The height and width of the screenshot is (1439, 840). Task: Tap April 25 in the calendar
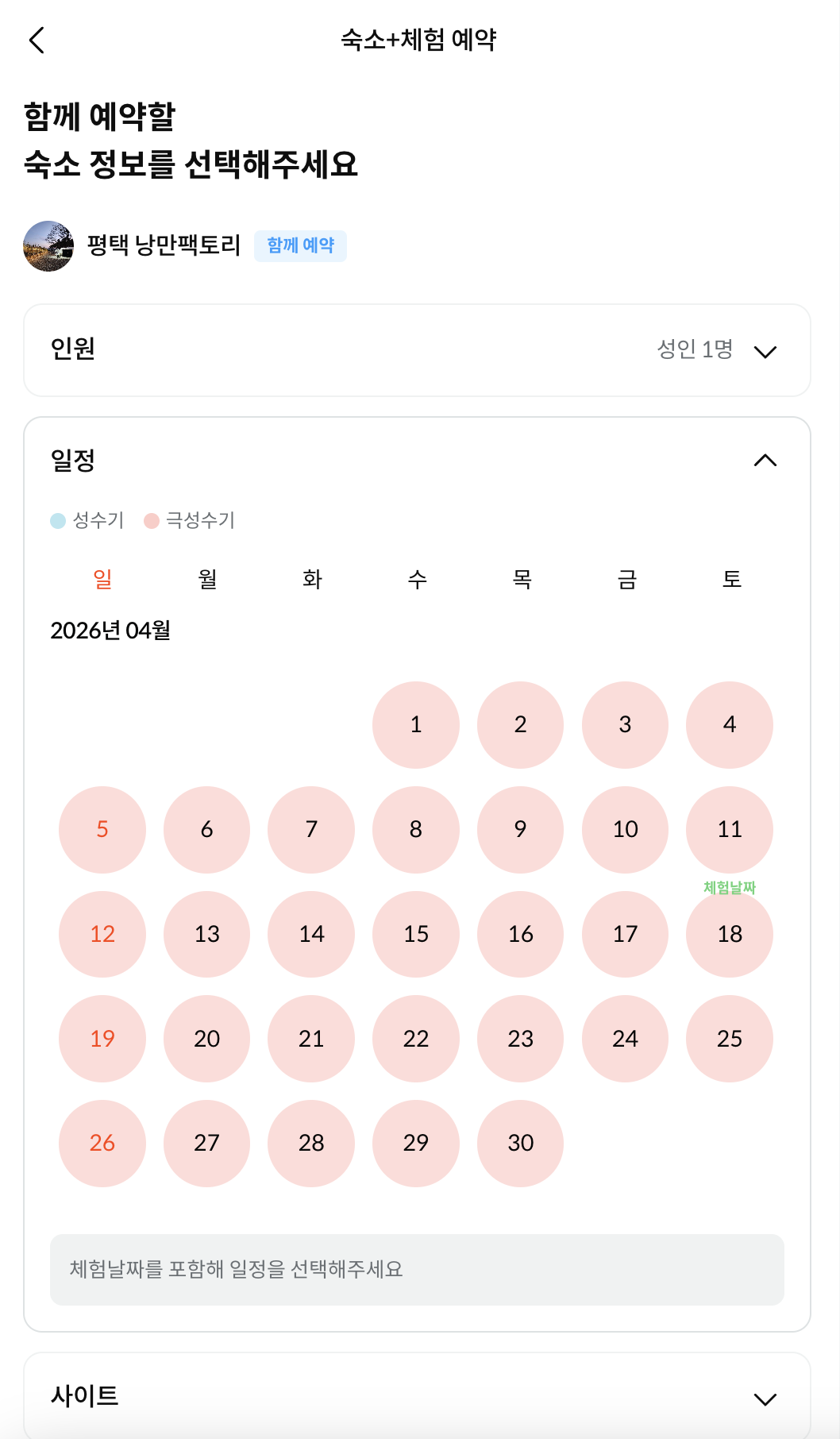(729, 1039)
